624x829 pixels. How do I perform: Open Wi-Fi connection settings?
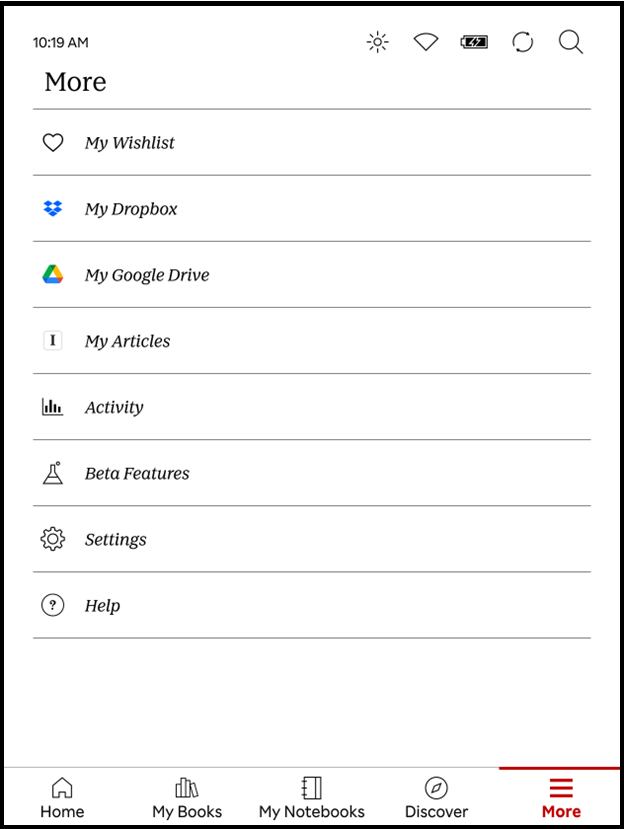pos(426,42)
